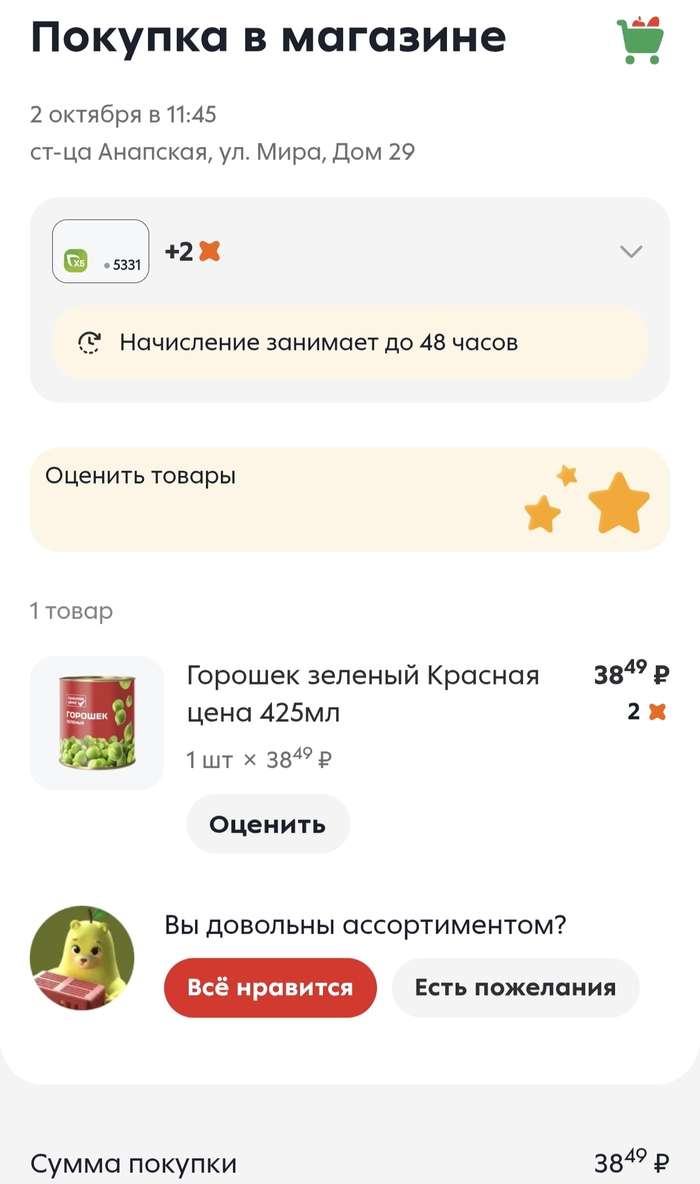Tap 'Оценить' under the green peas item
Image resolution: width=700 pixels, height=1184 pixels.
click(268, 824)
